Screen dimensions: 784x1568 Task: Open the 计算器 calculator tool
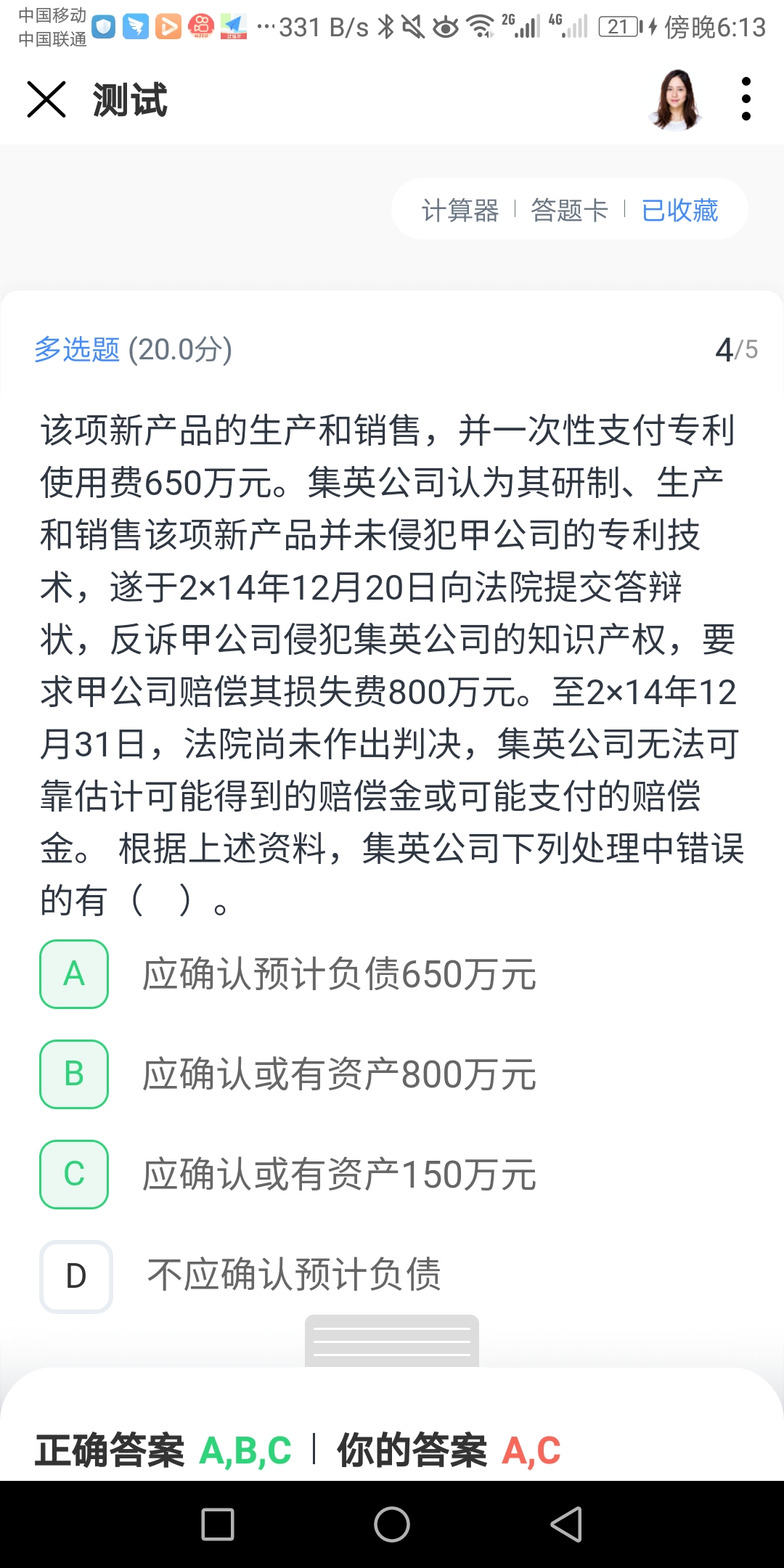460,211
